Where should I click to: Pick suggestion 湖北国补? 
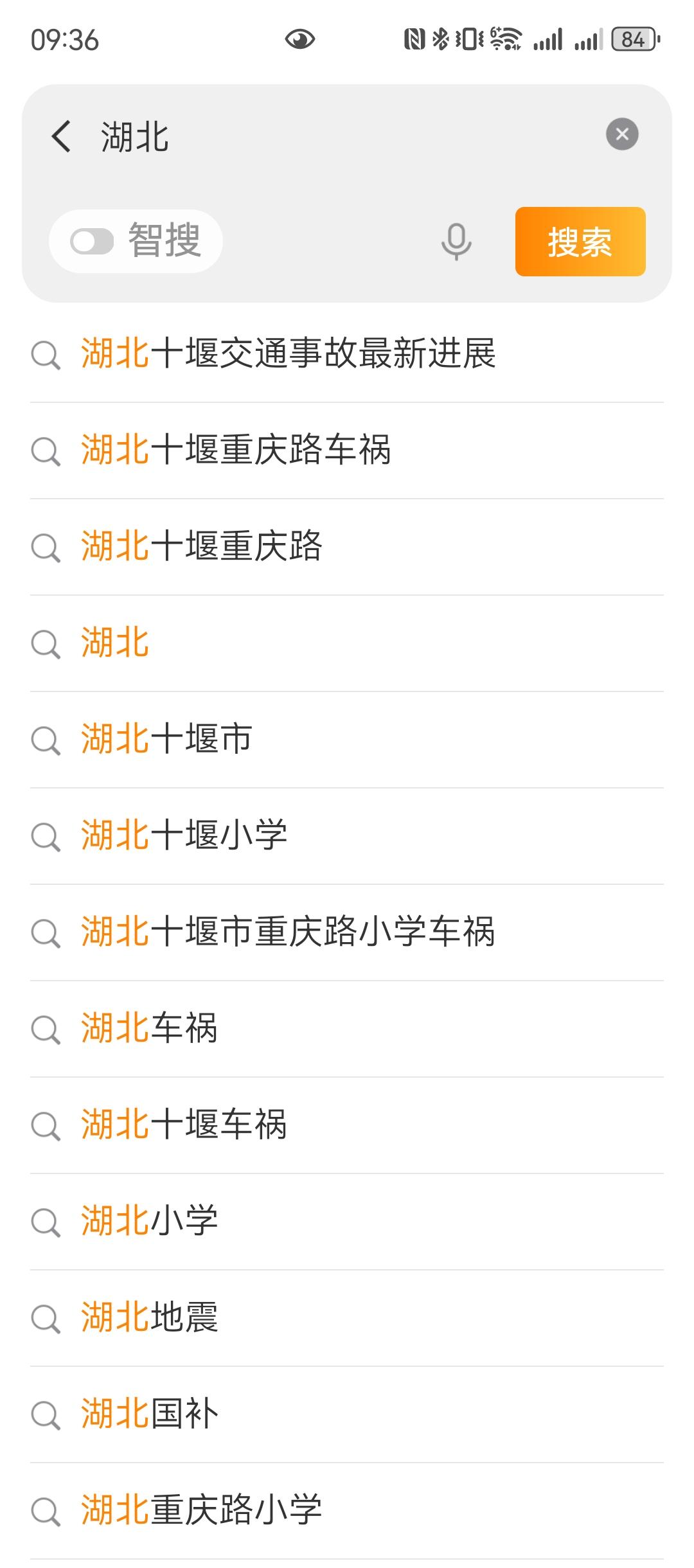(x=347, y=1414)
